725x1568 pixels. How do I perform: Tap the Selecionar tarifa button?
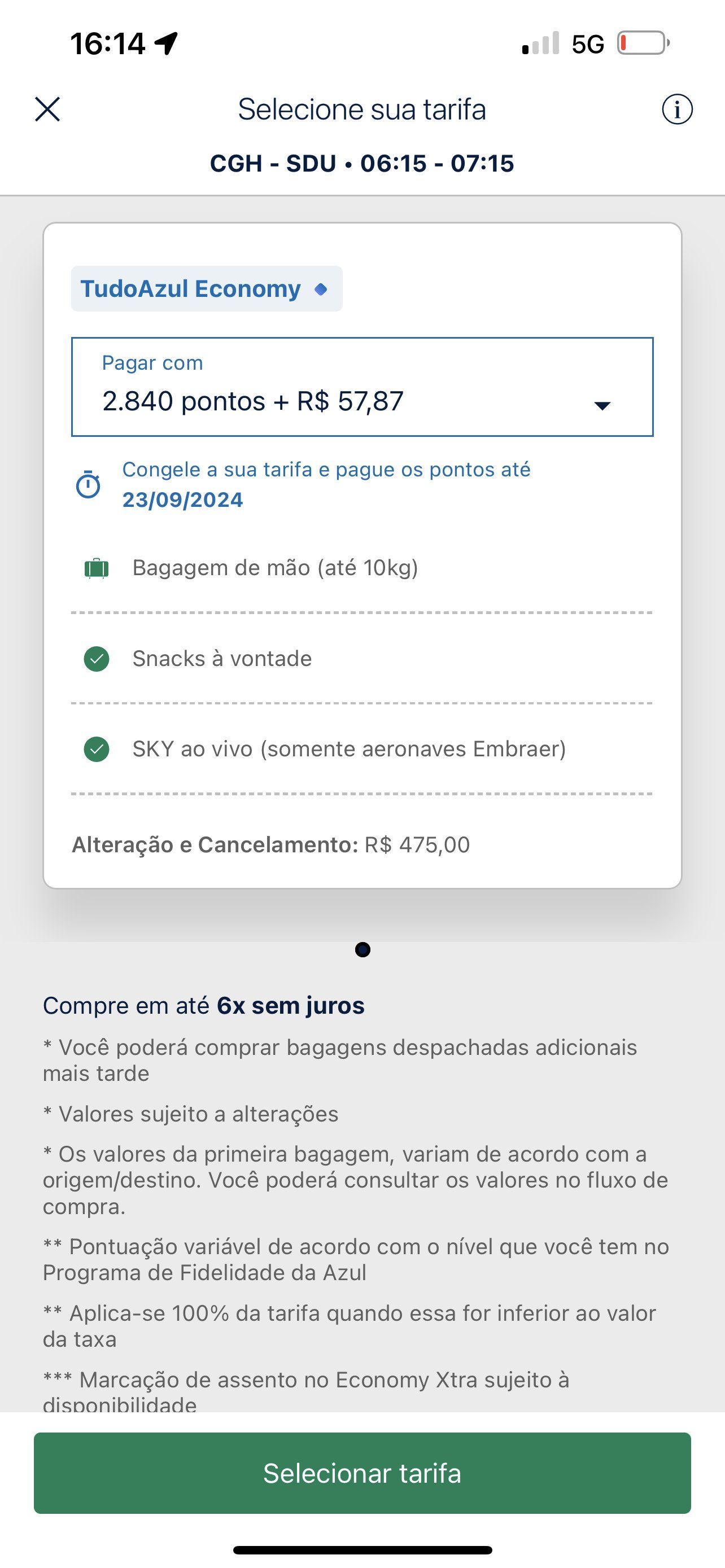click(x=362, y=1474)
